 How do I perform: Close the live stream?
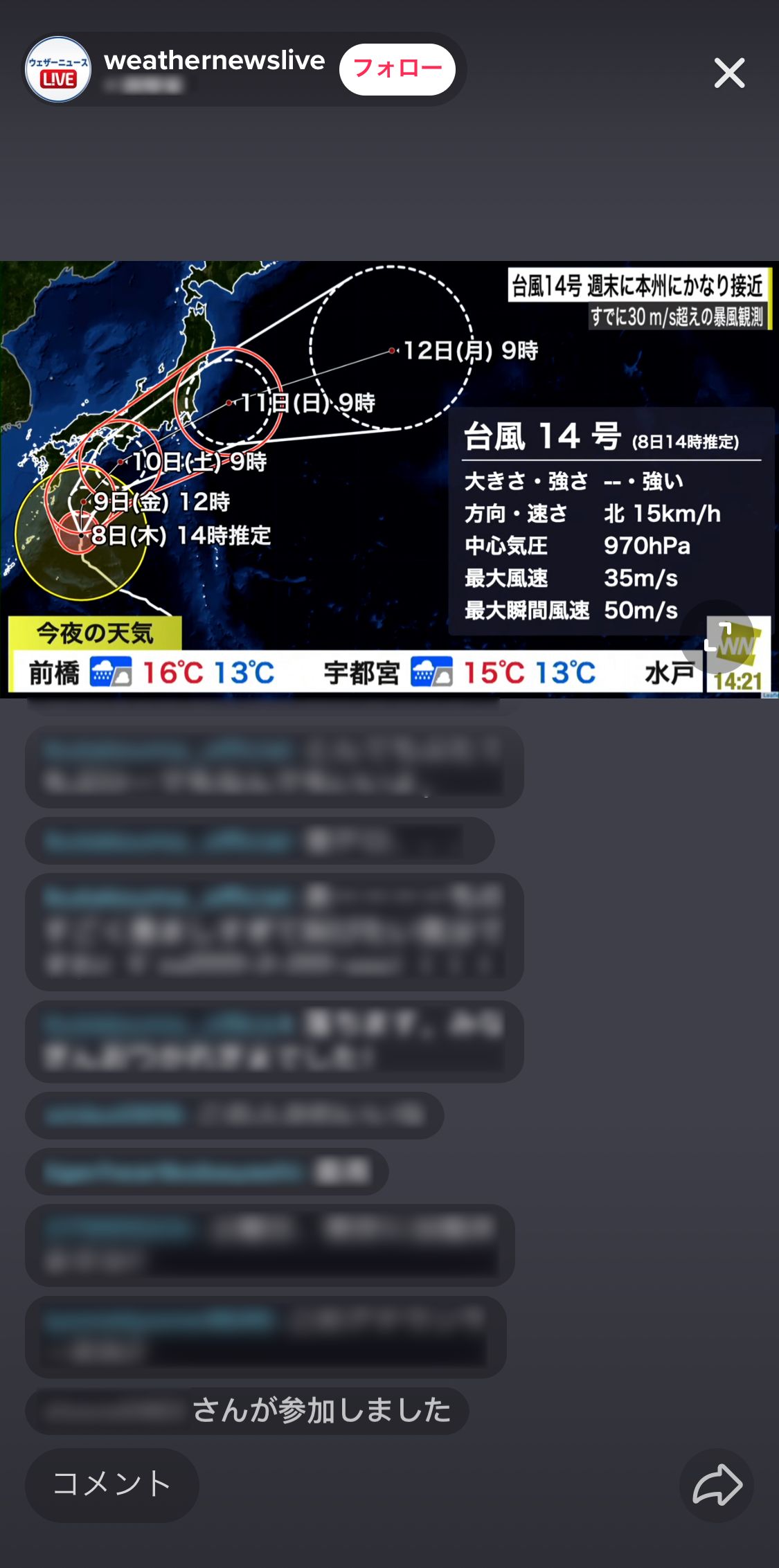click(x=729, y=73)
